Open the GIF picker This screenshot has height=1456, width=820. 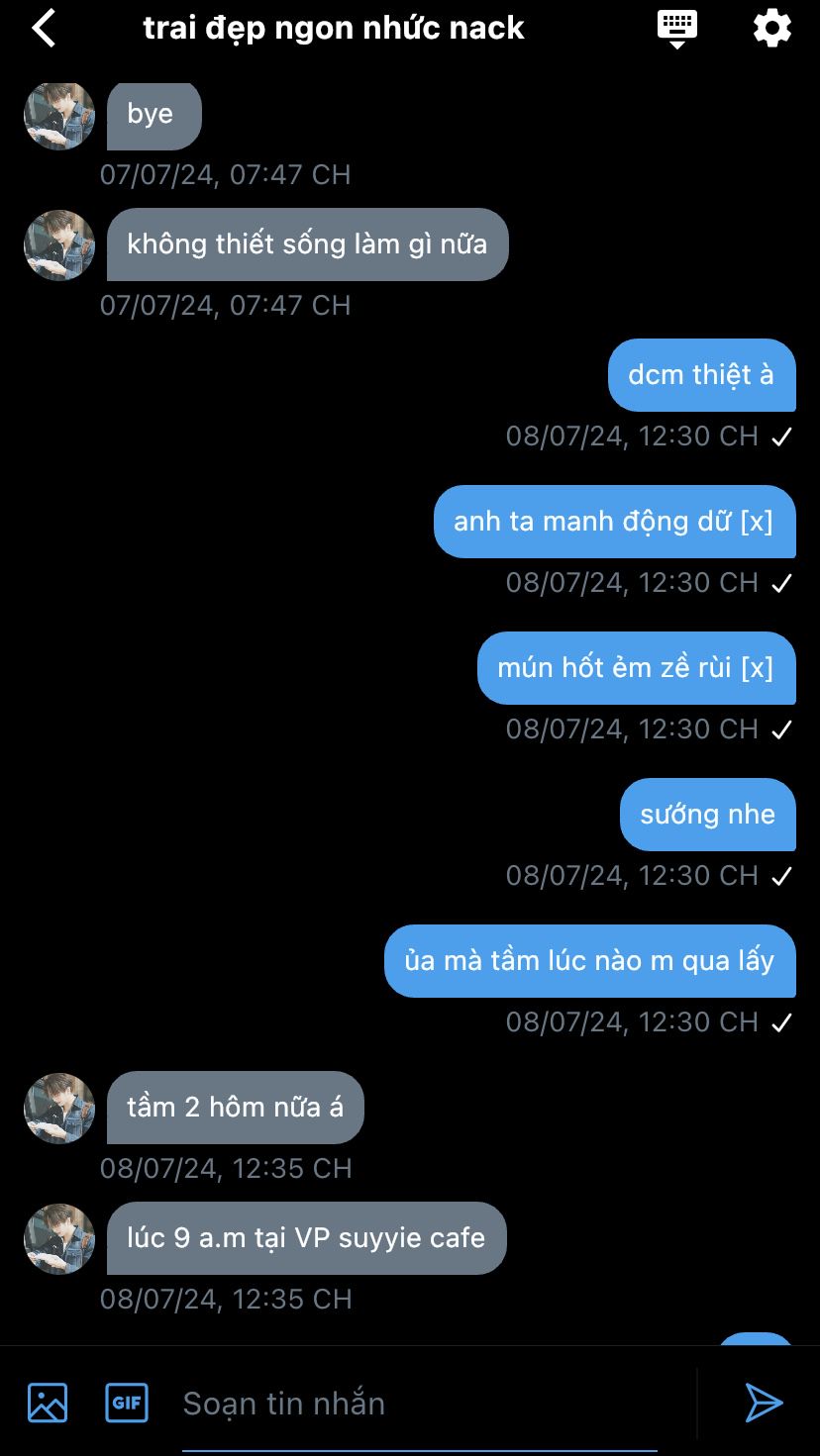click(x=127, y=1403)
